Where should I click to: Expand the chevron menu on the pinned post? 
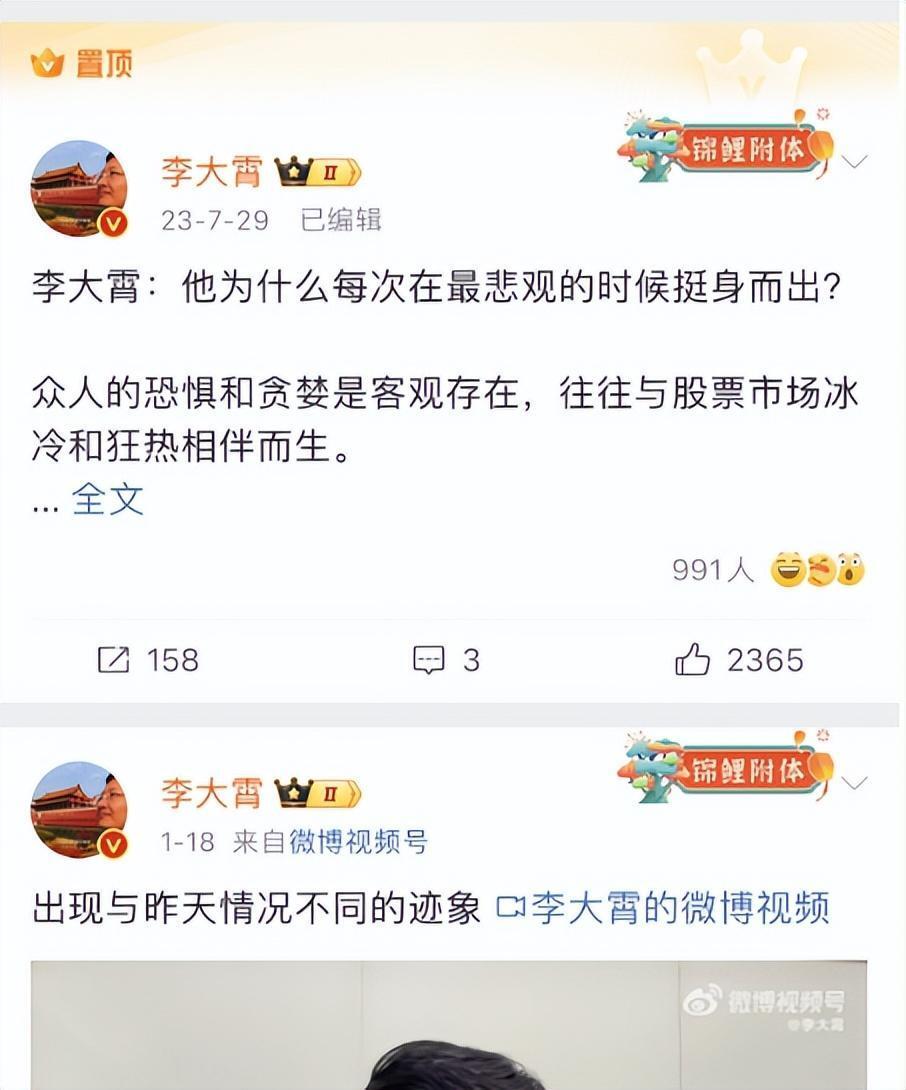point(856,160)
